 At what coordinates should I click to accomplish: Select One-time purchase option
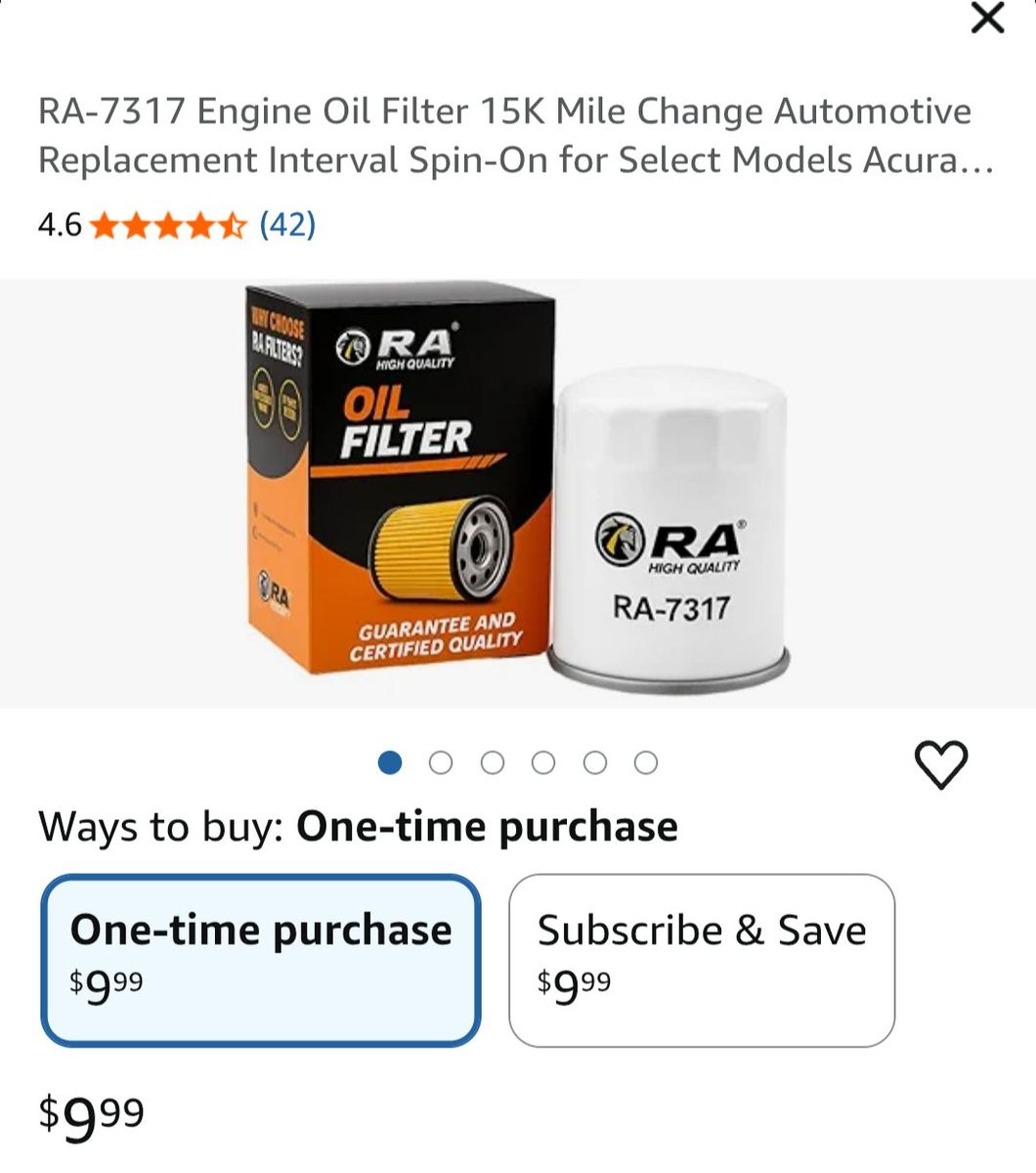coord(260,959)
